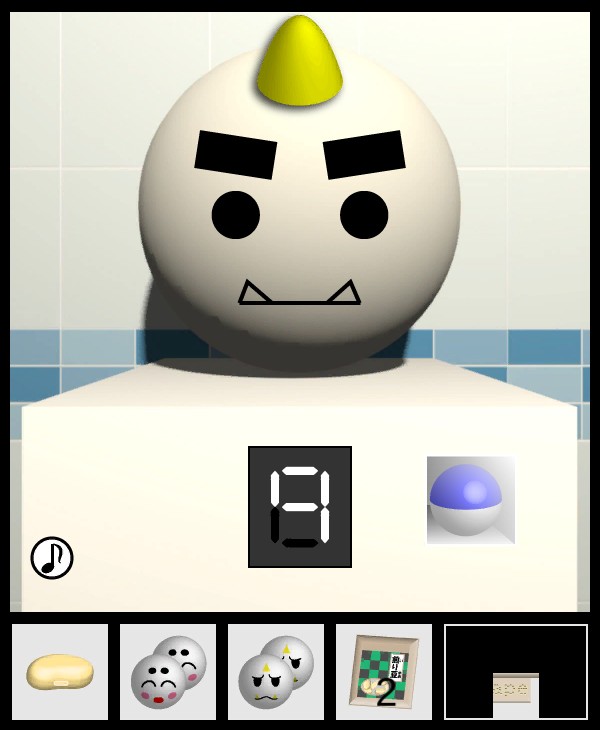Select the yellow bean inventory item
600x730 pixels.
click(x=60, y=672)
